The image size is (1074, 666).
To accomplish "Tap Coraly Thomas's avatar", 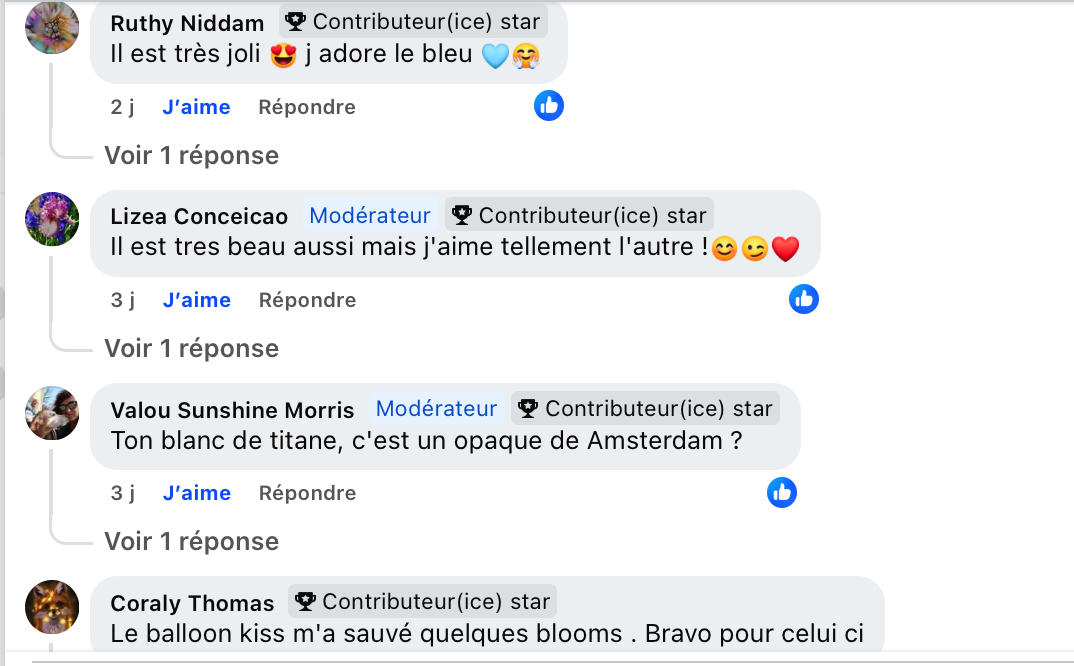I will pyautogui.click(x=52, y=606).
